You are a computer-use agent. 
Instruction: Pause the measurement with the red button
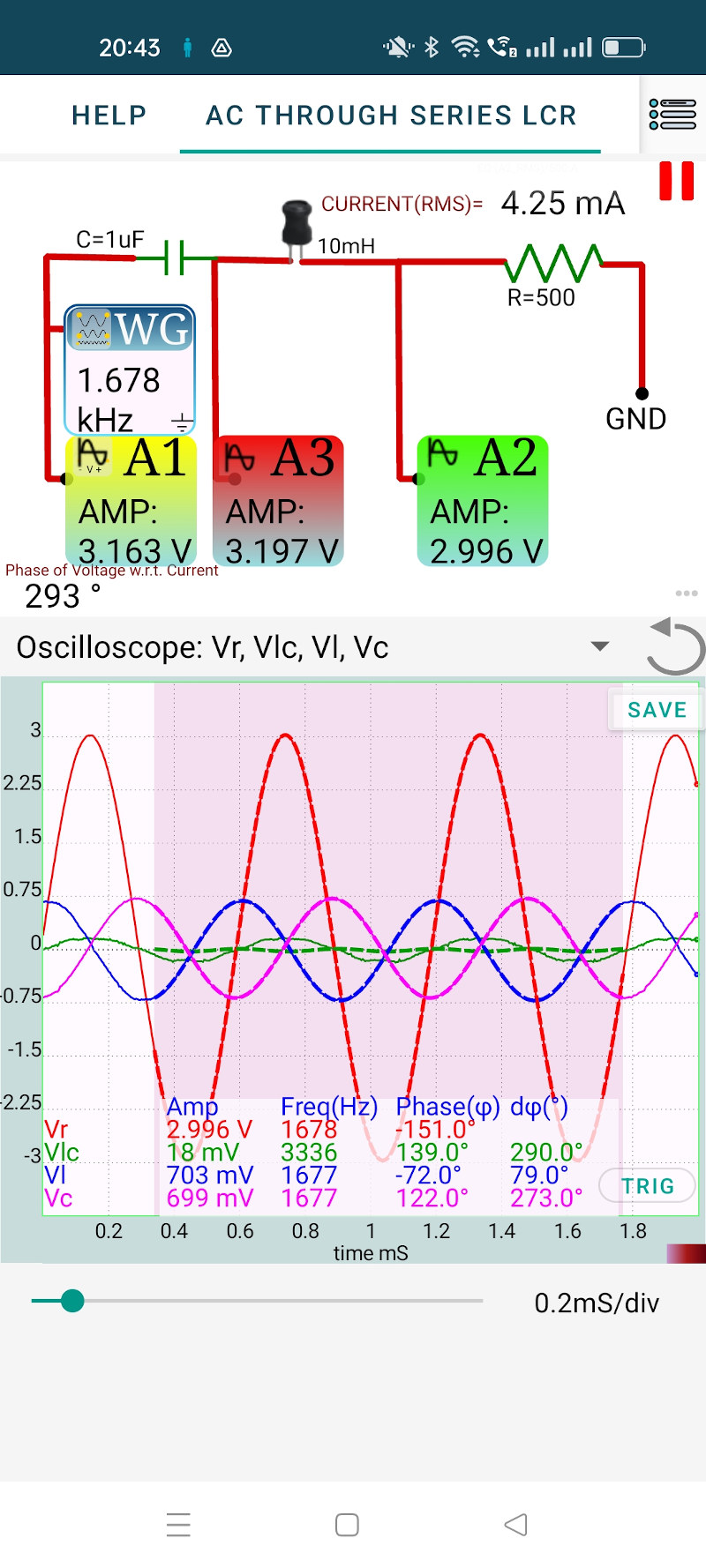click(x=677, y=181)
